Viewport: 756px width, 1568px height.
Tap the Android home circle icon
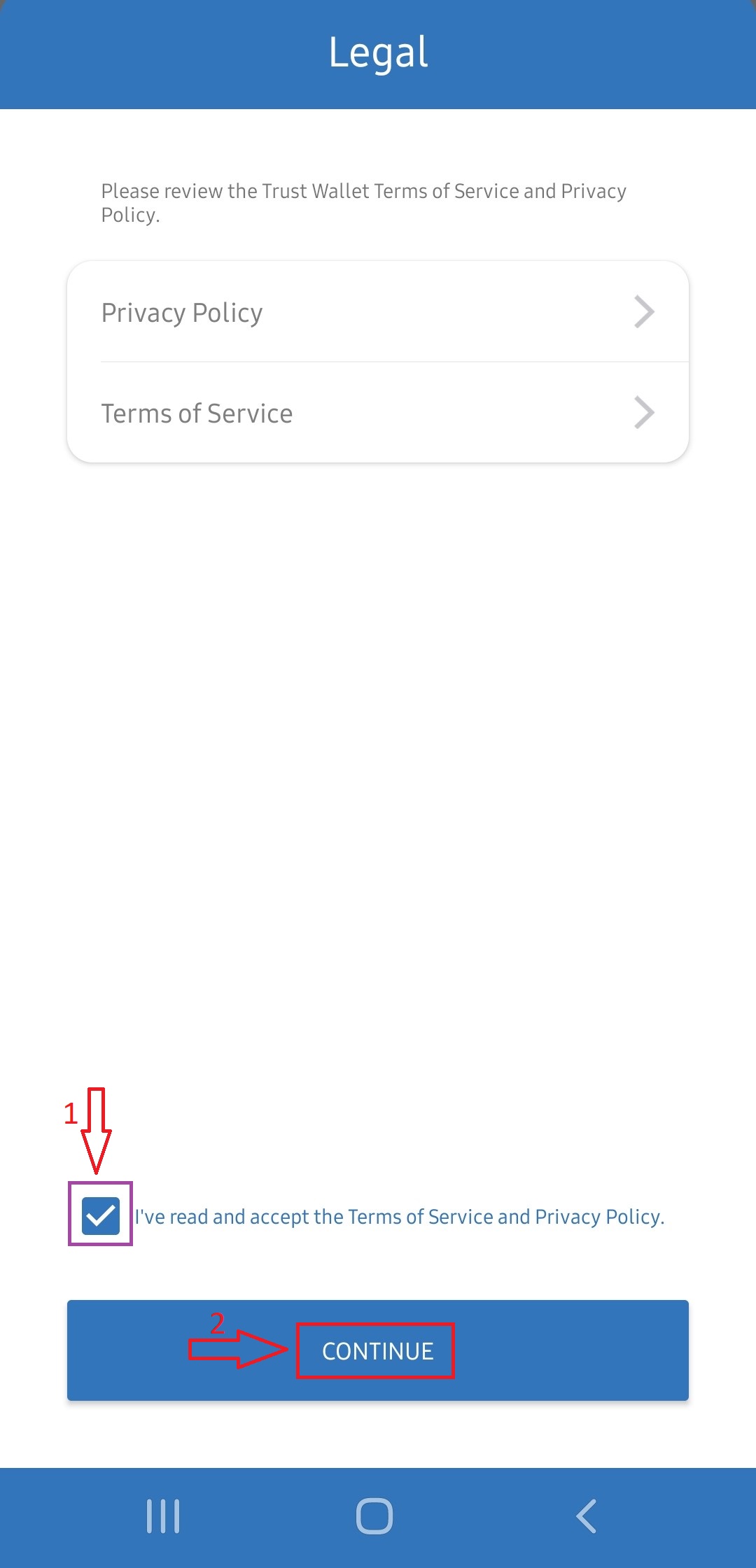[377, 1515]
